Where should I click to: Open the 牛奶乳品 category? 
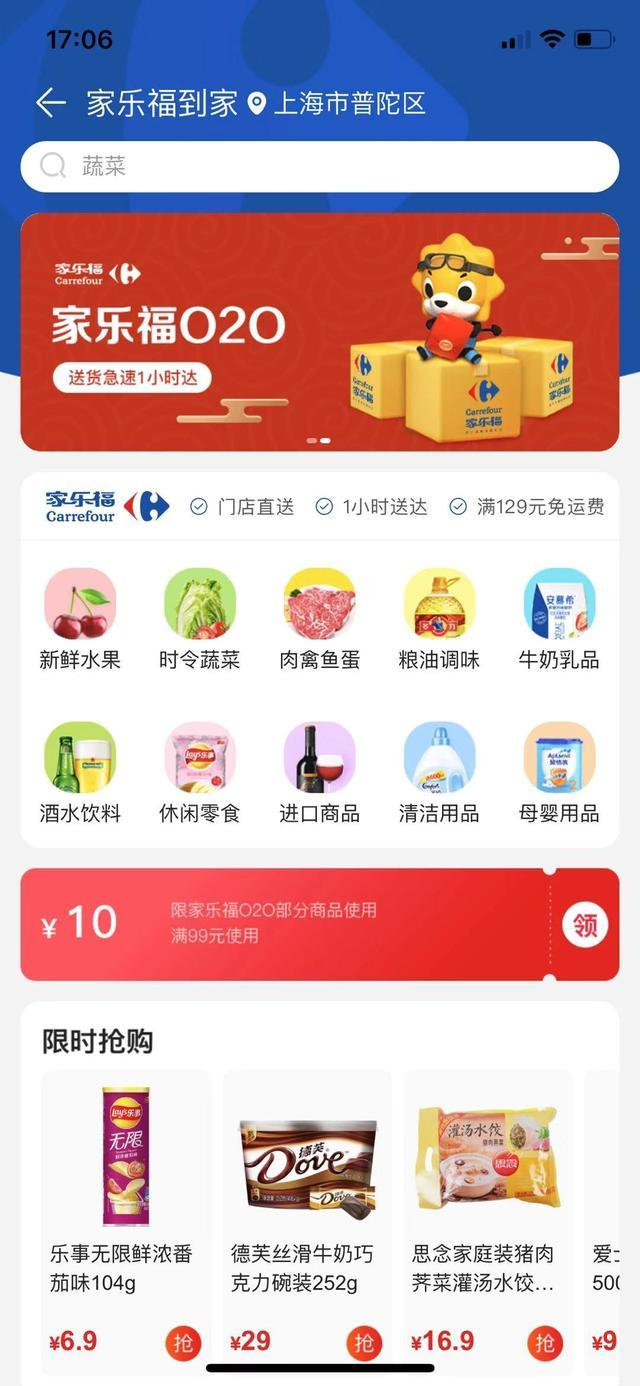[559, 619]
